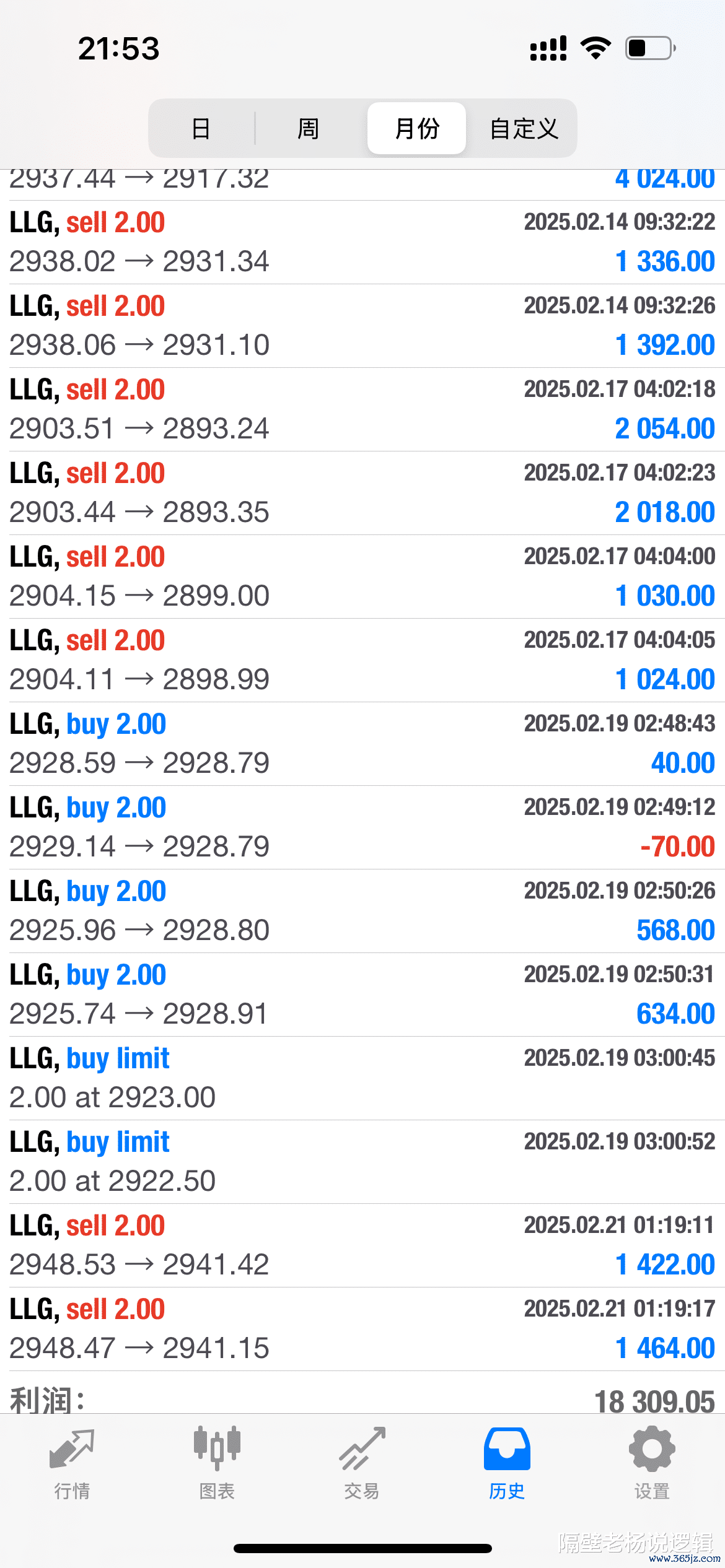Select the 周 period filter

click(x=309, y=128)
